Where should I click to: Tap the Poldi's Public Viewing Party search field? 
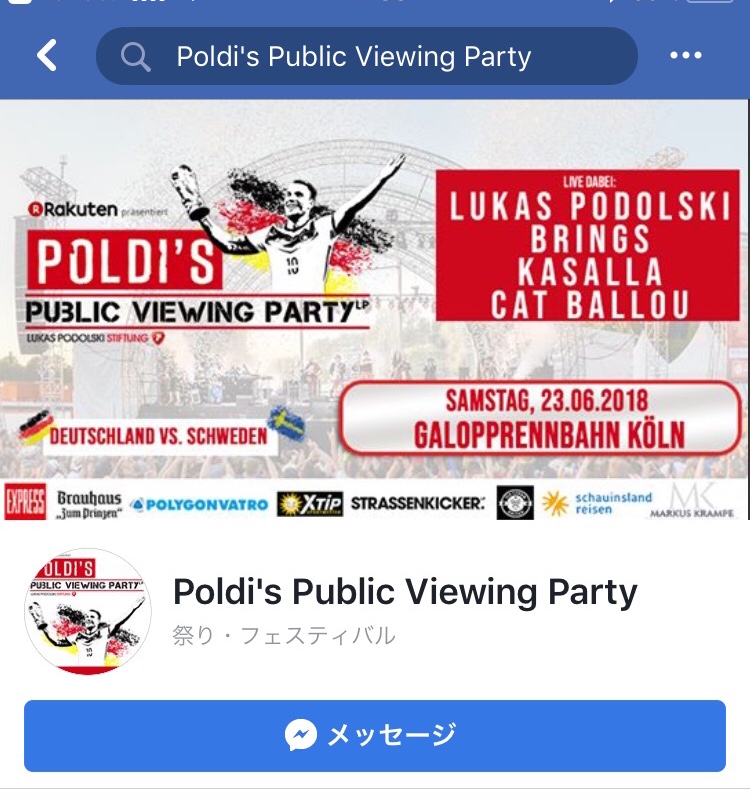366,56
